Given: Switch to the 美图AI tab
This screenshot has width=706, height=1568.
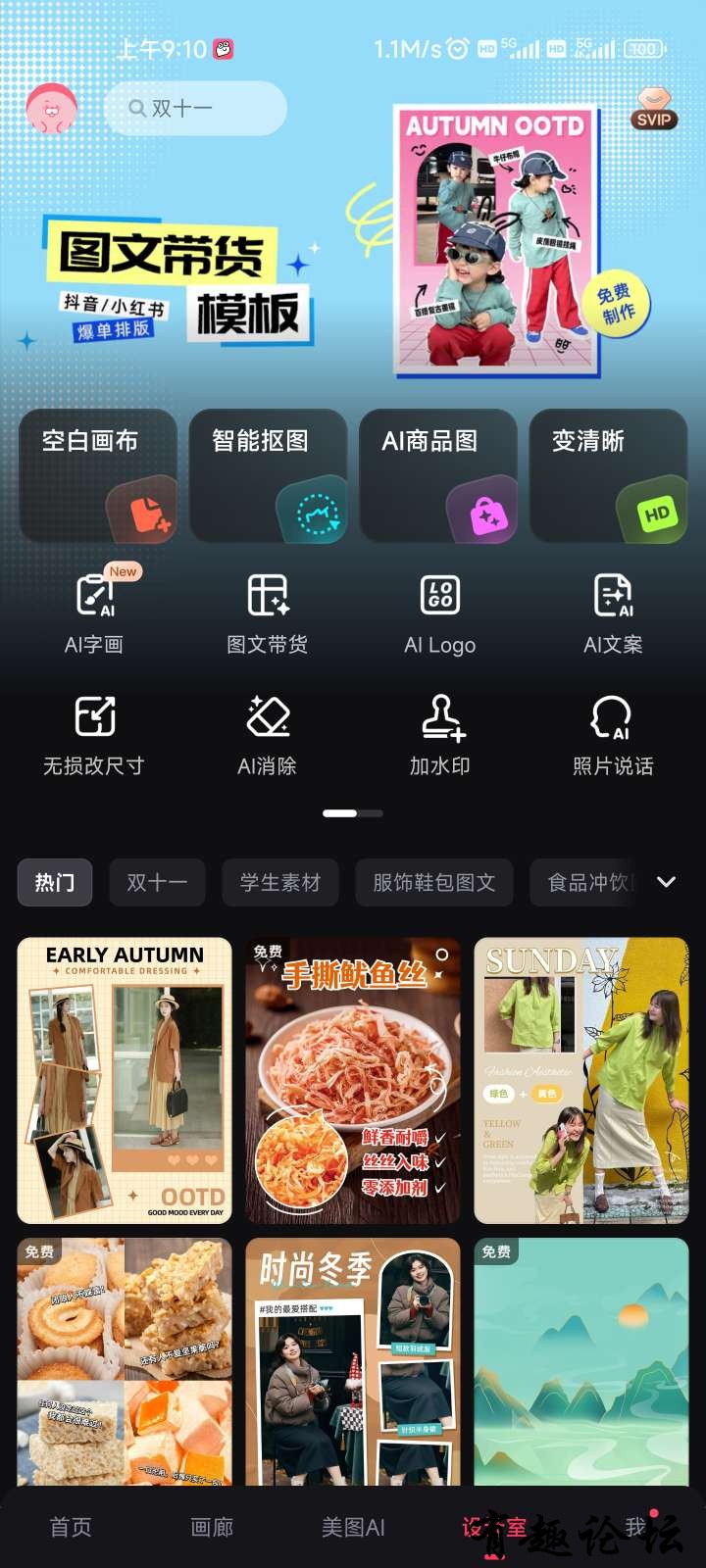Looking at the screenshot, I should (x=353, y=1527).
